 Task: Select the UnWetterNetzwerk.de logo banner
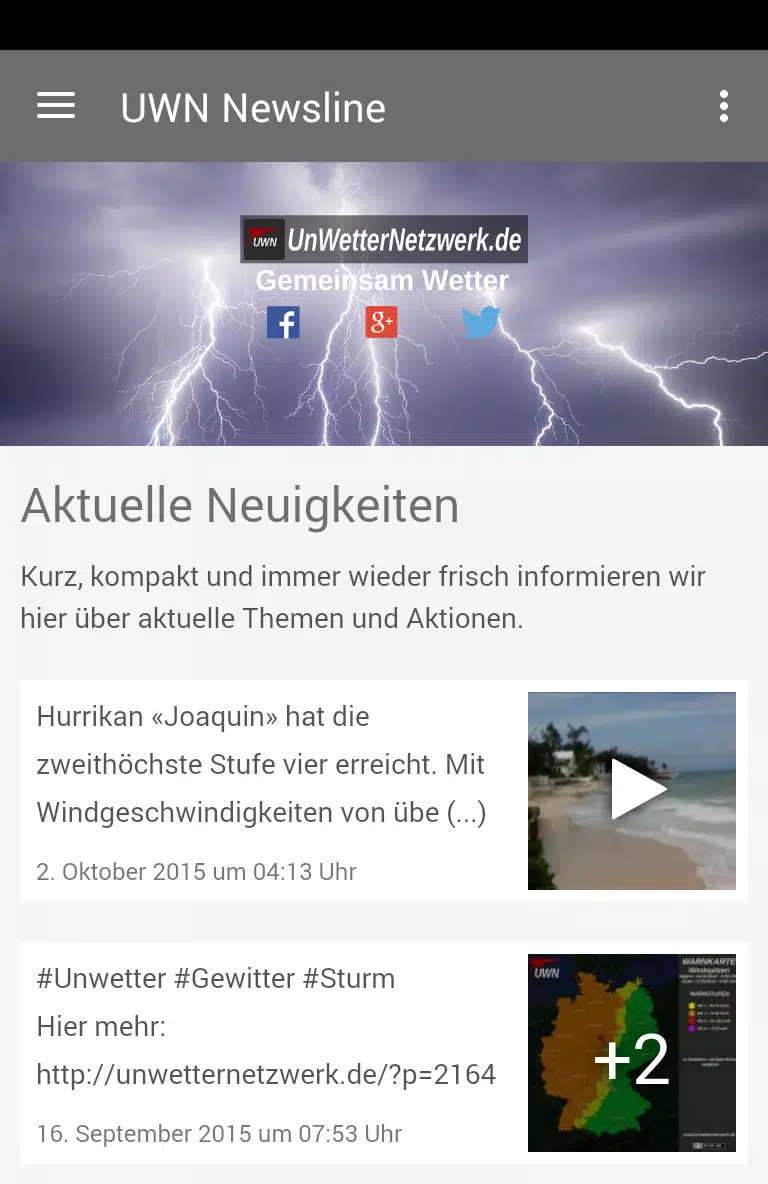click(x=384, y=239)
